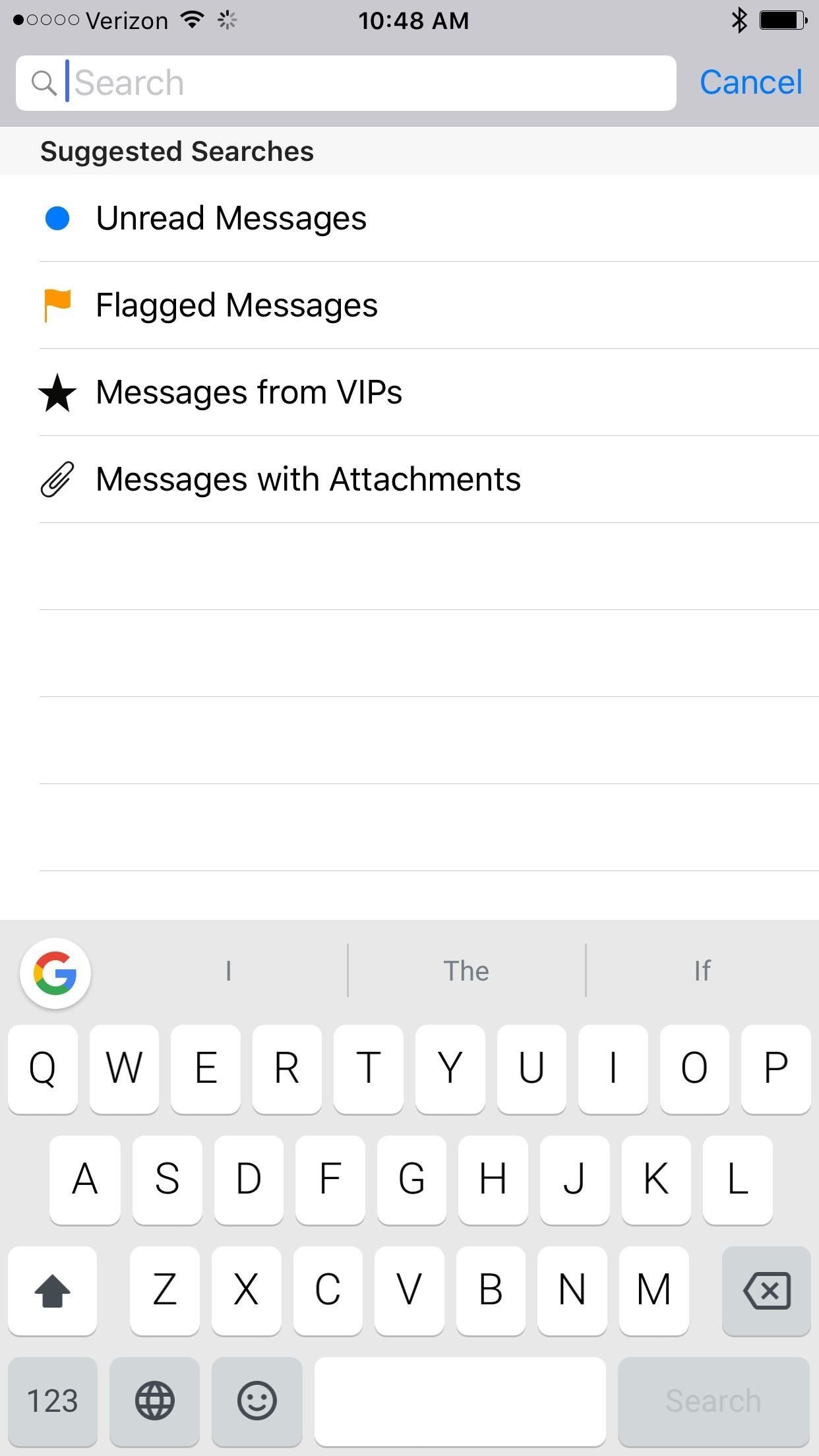819x1456 pixels.
Task: Select the Unread Messages suggestion
Action: tap(231, 217)
